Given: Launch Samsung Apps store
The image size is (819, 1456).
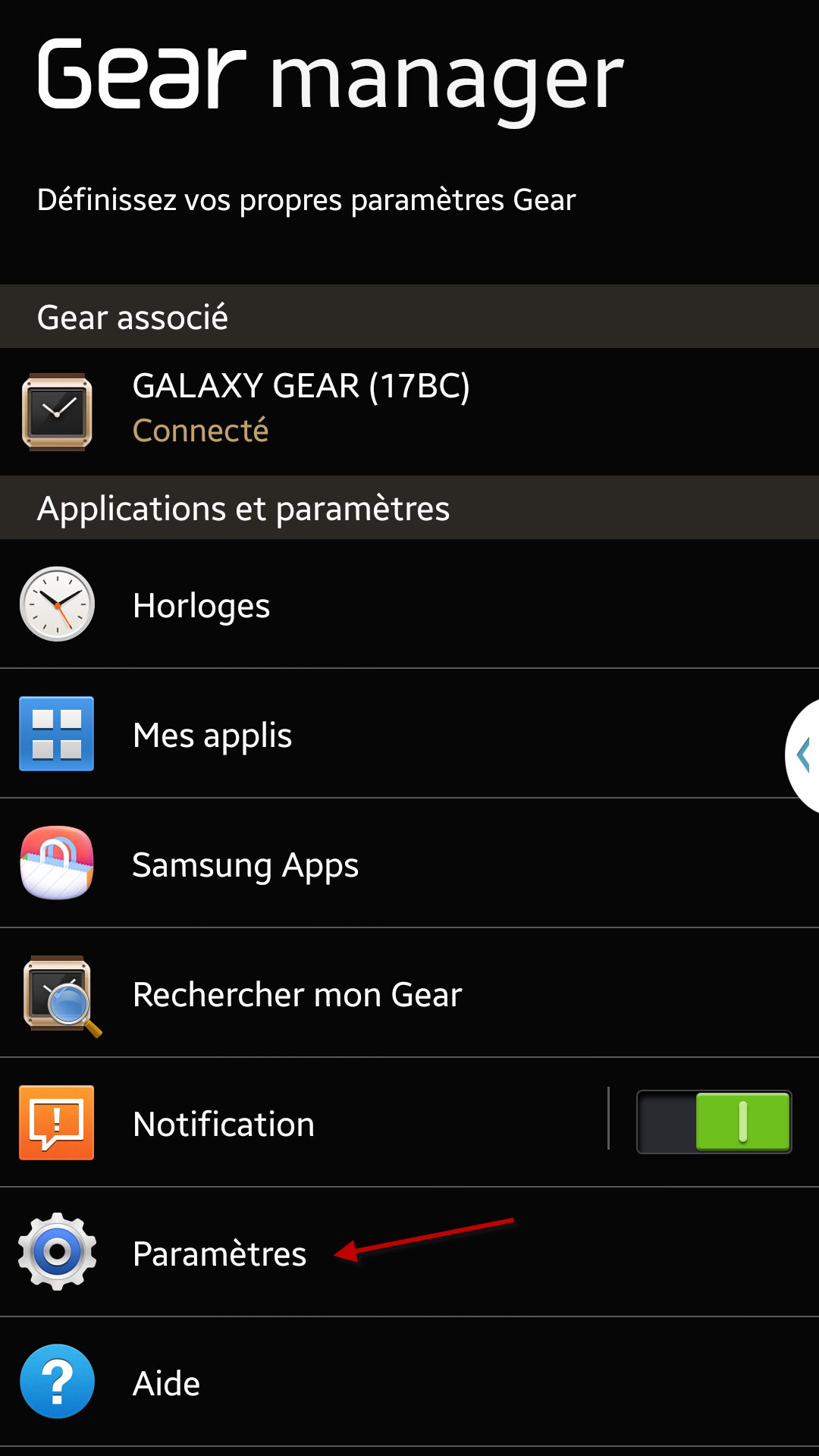Looking at the screenshot, I should 409,864.
